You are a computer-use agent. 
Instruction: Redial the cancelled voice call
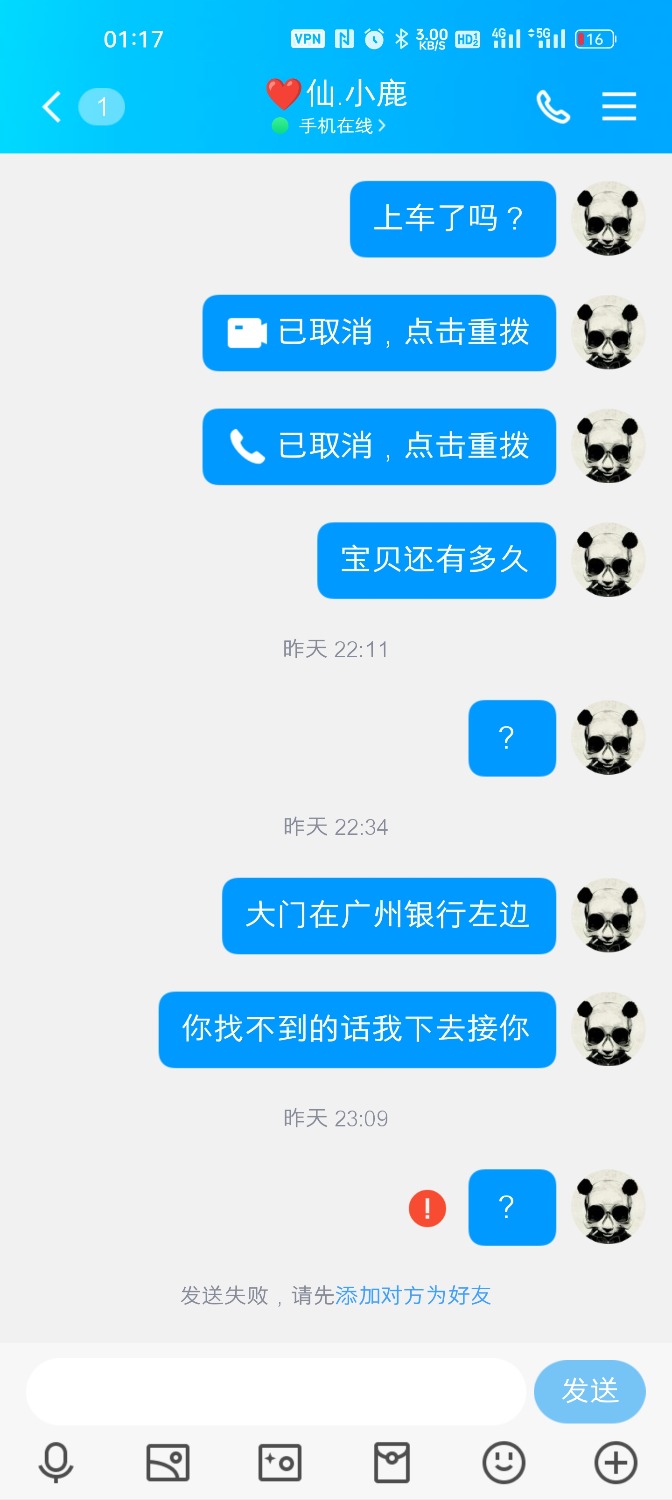point(379,447)
